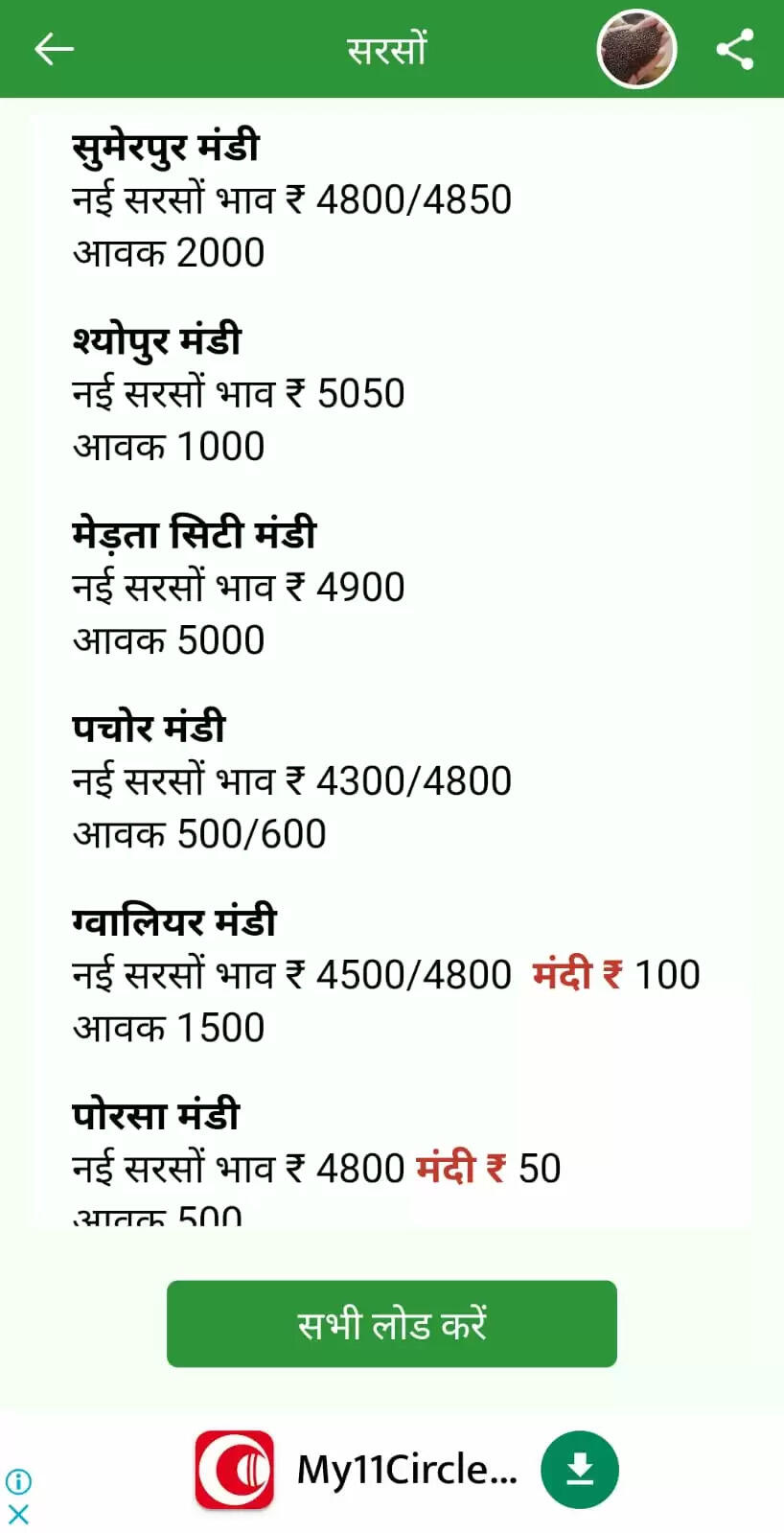784x1533 pixels.
Task: Tap the सभी लोड करें button
Action: (x=392, y=1323)
